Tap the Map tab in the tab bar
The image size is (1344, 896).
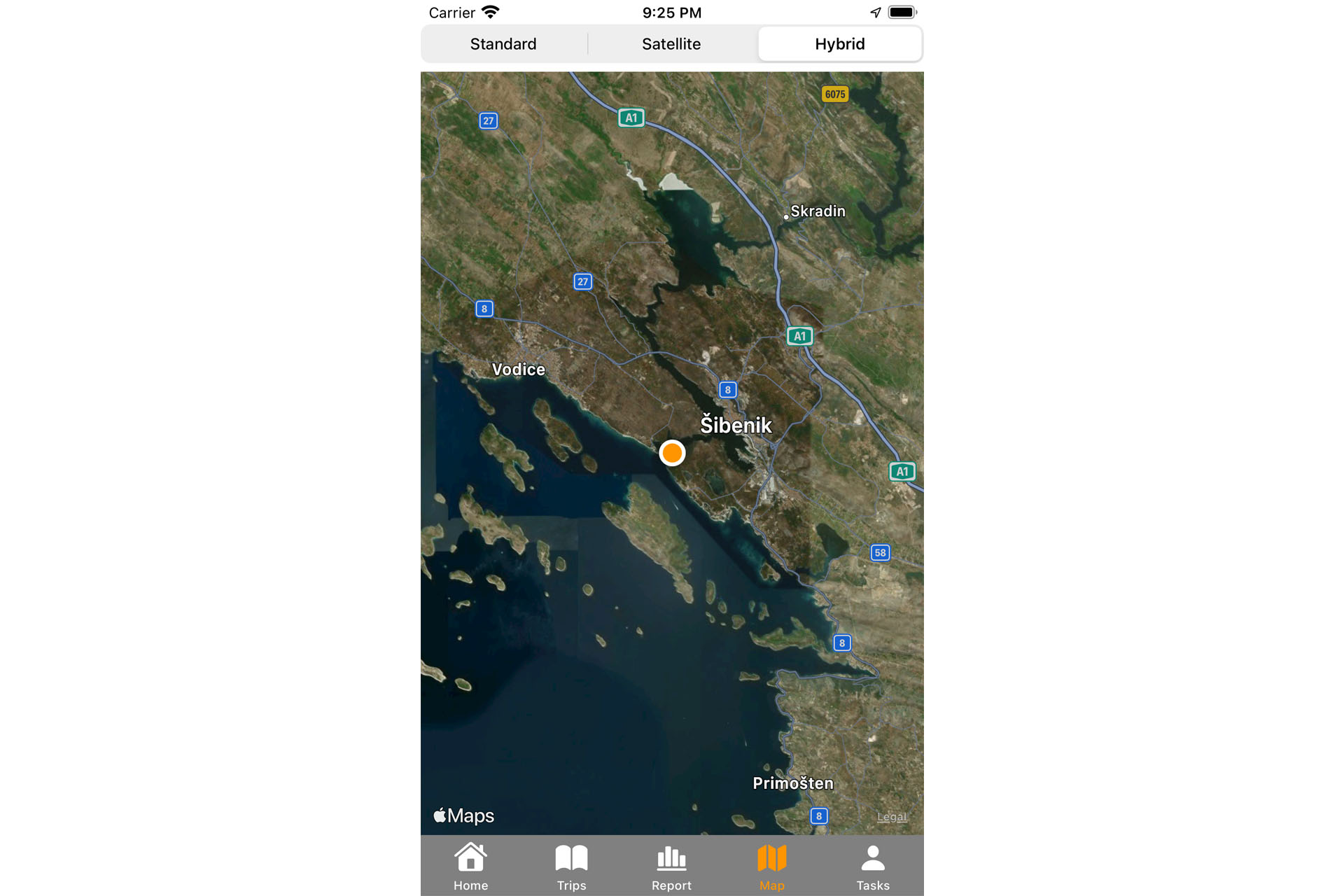pos(772,867)
